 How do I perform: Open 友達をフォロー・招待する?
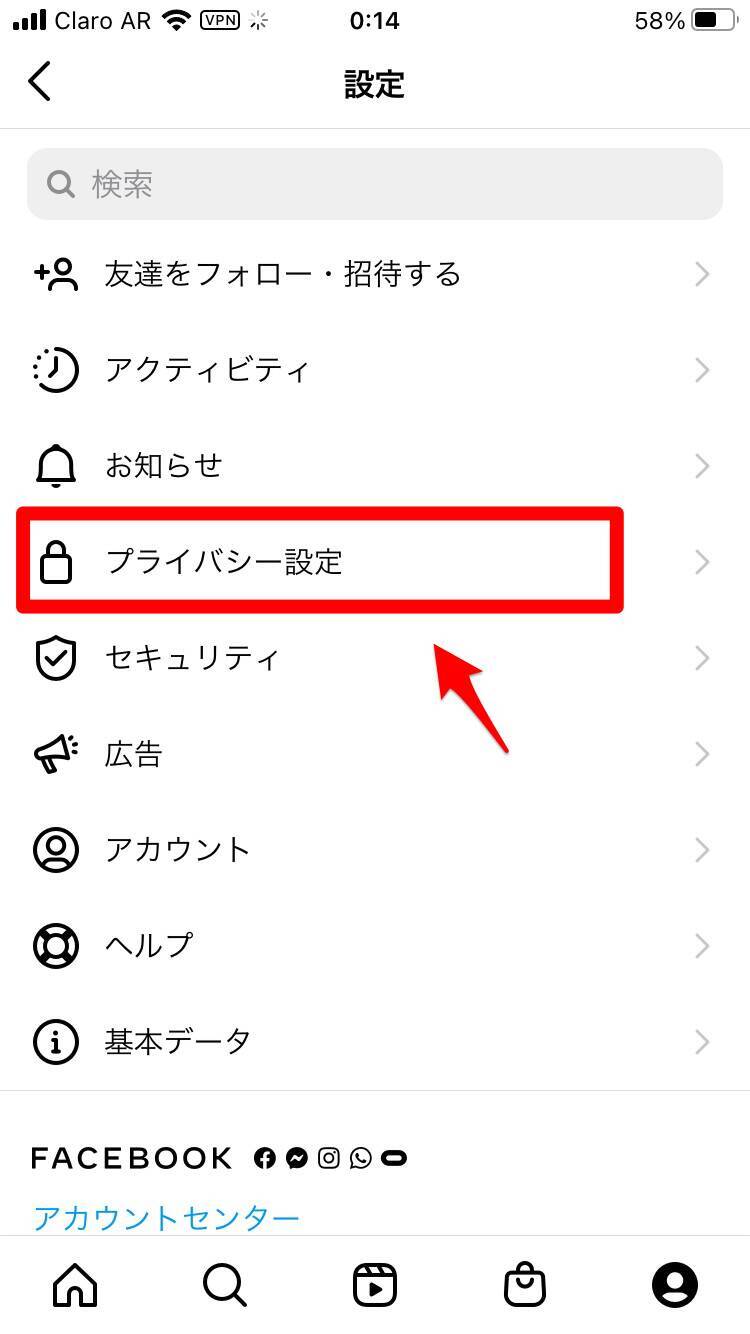tap(375, 274)
